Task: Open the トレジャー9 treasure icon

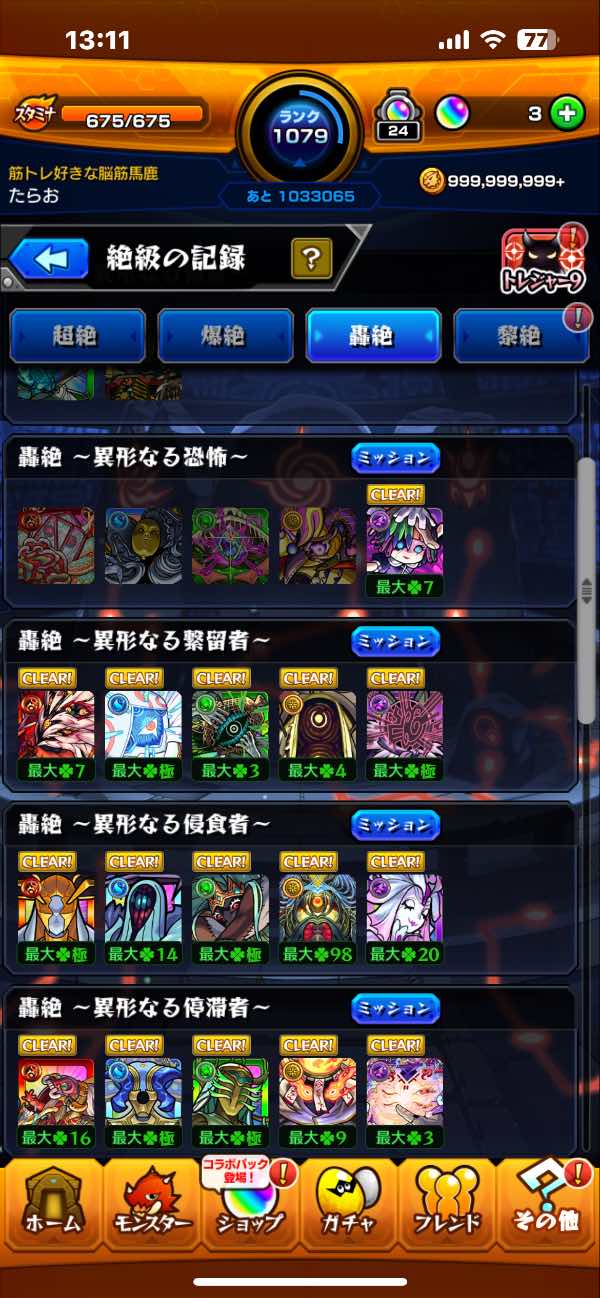Action: (542, 264)
